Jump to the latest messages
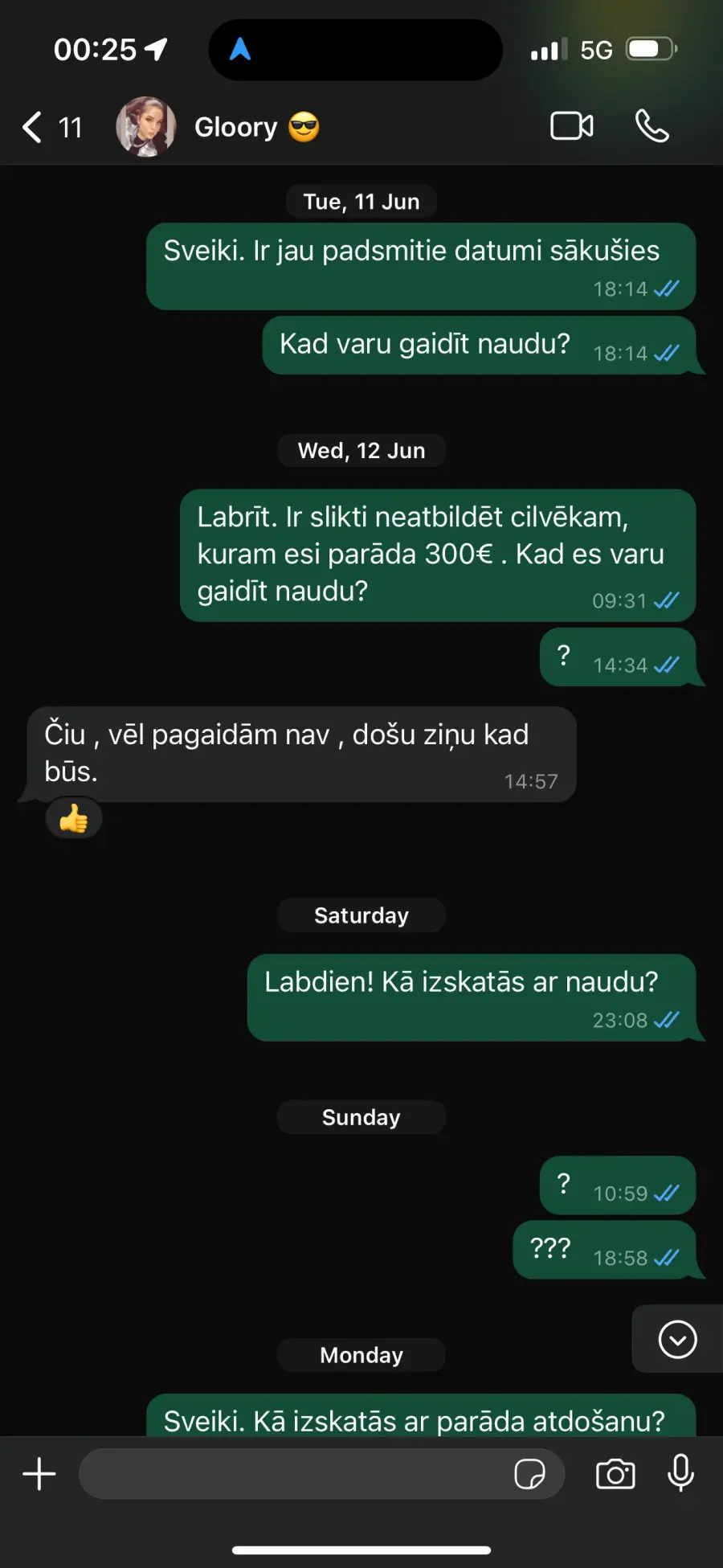The width and height of the screenshot is (723, 1568). (x=677, y=1340)
